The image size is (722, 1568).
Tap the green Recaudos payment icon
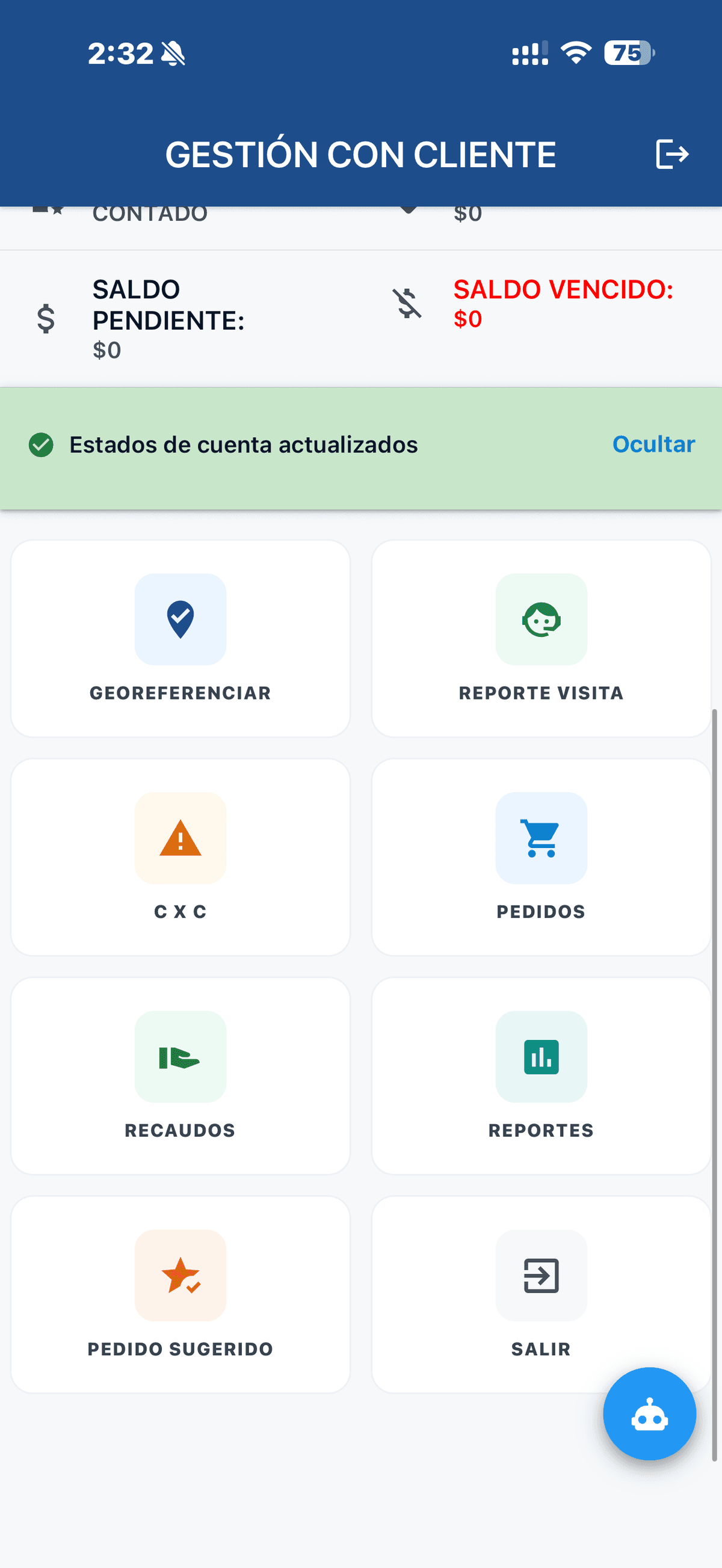180,1058
